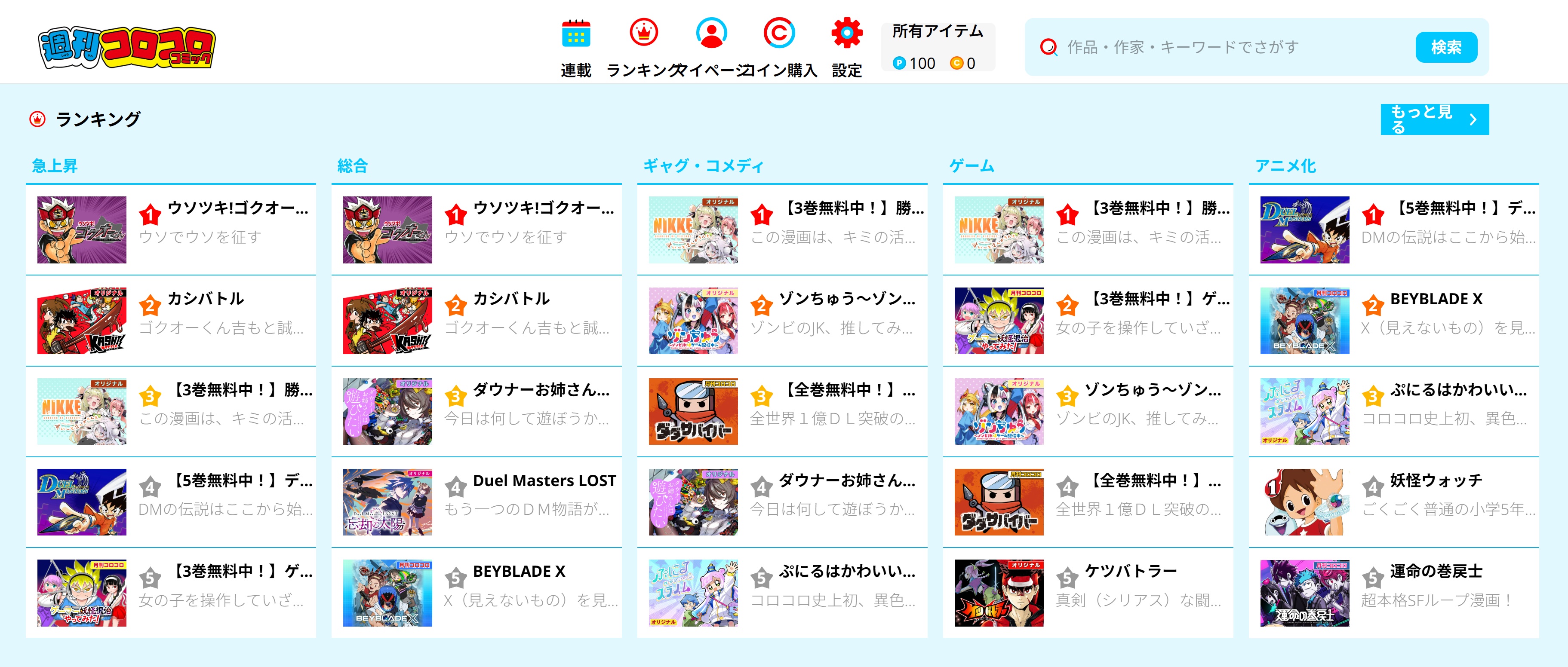Open rank 3 ダウナーお姉さん in 総合
Image resolution: width=1568 pixels, height=667 pixels.
pos(477,412)
